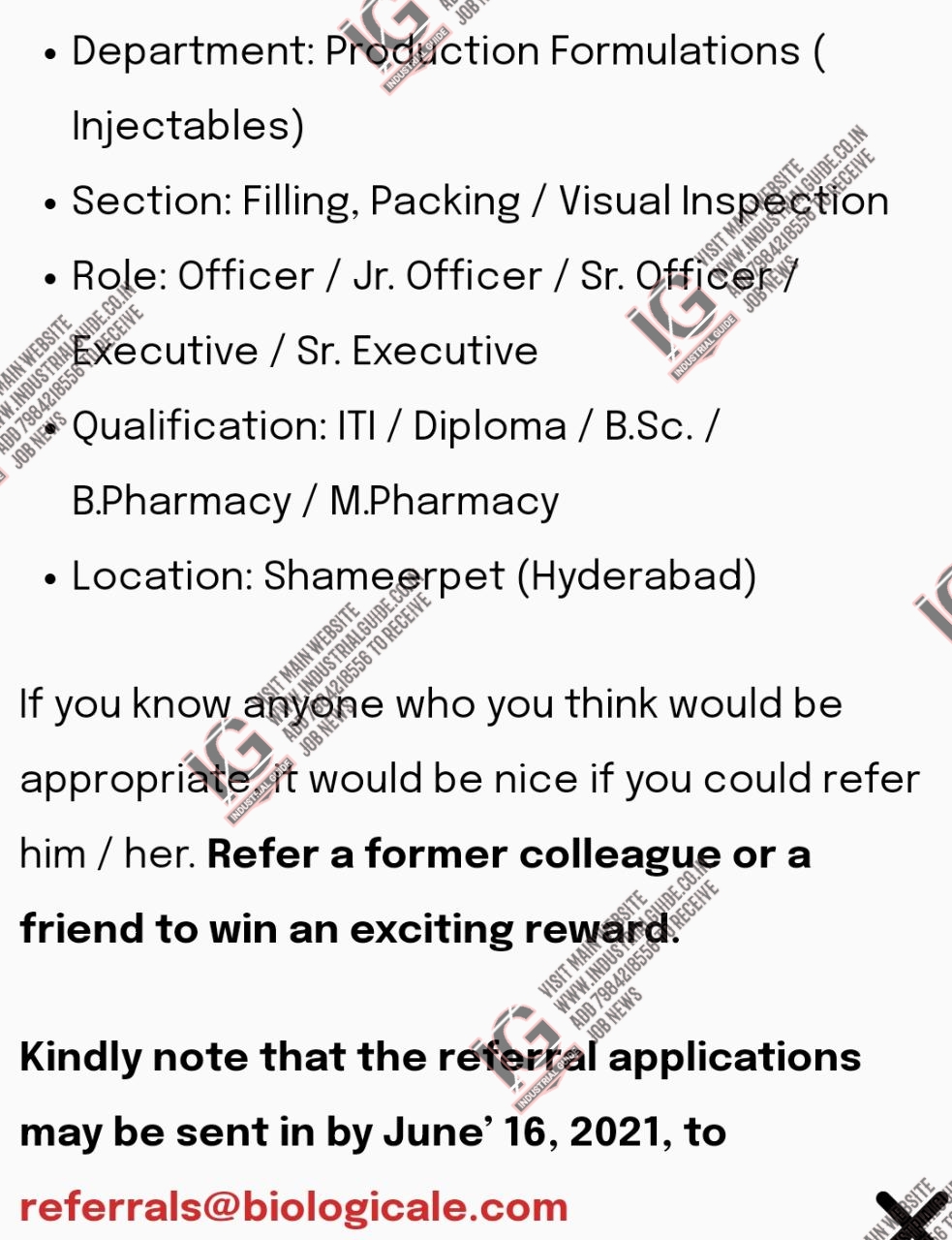Open the referrals@biologicale.com email link
Screen dimensions: 952x1240
click(293, 1207)
